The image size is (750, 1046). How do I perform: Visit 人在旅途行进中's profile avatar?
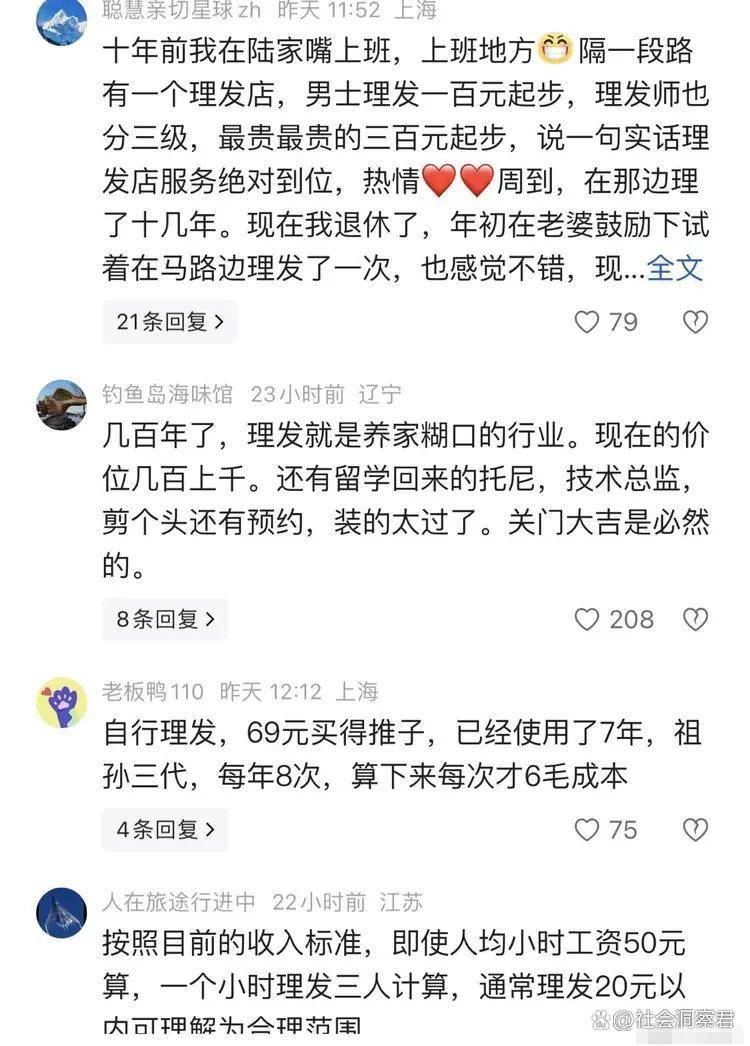click(x=61, y=912)
